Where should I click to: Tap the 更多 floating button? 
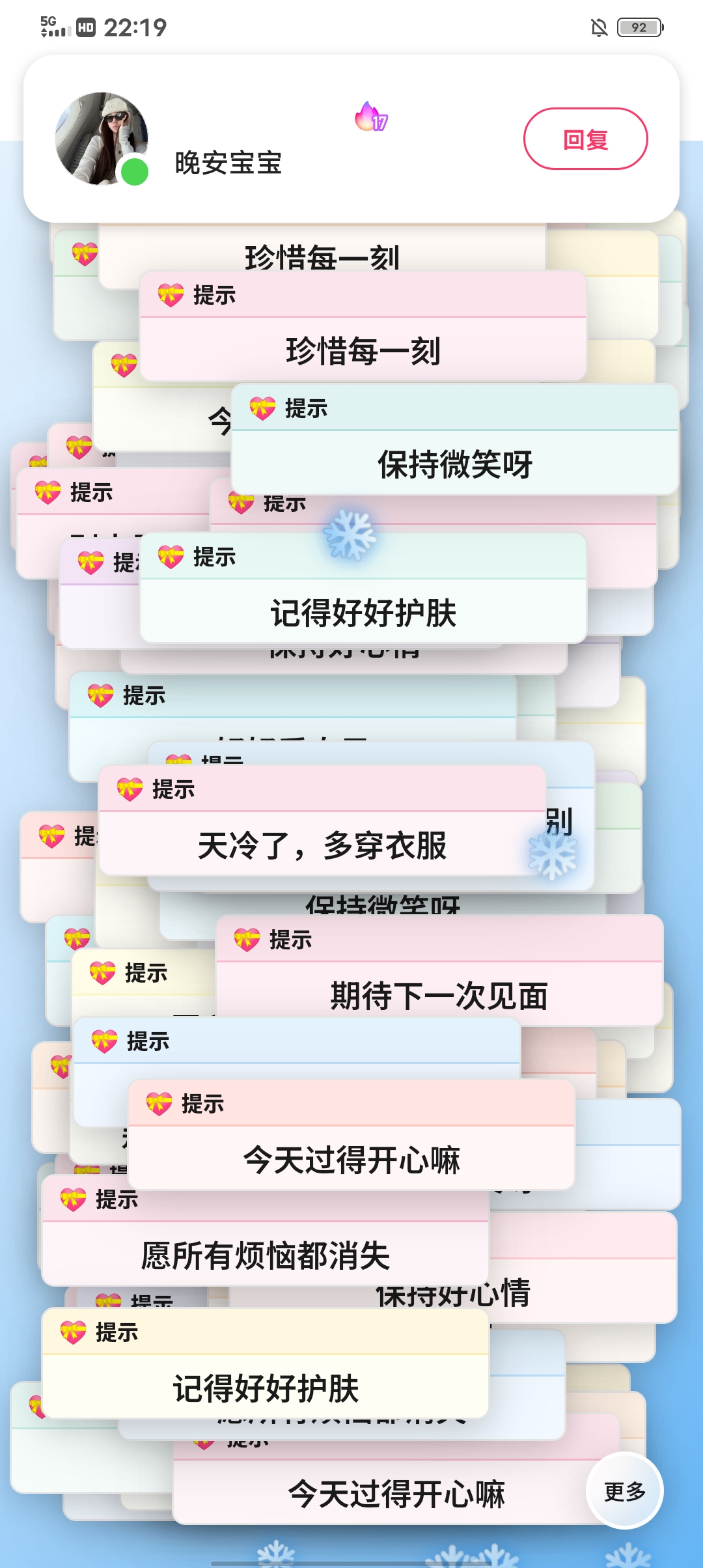coord(624,1491)
